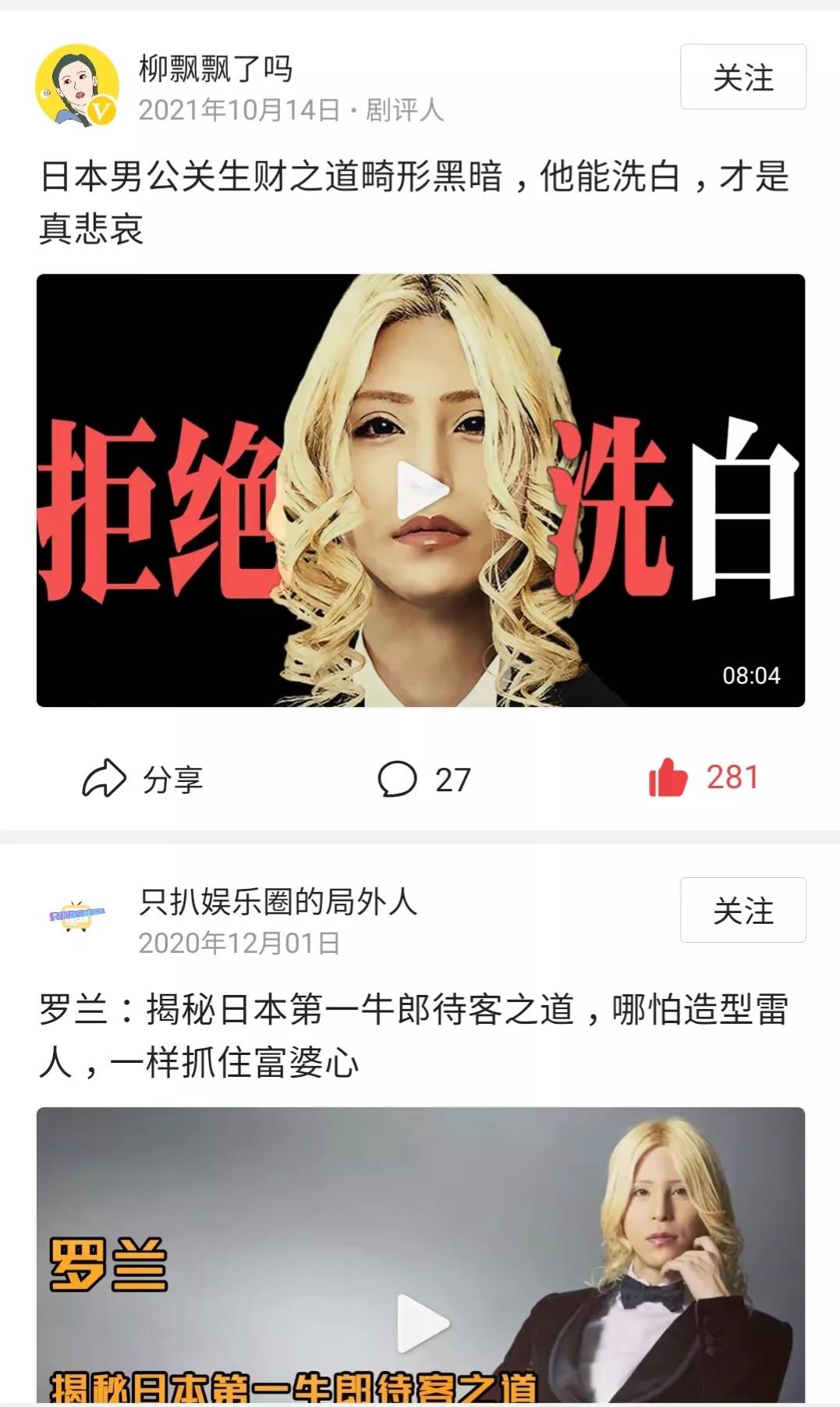
Task: Open the post dated 2020年12月01日
Action: [x=242, y=943]
